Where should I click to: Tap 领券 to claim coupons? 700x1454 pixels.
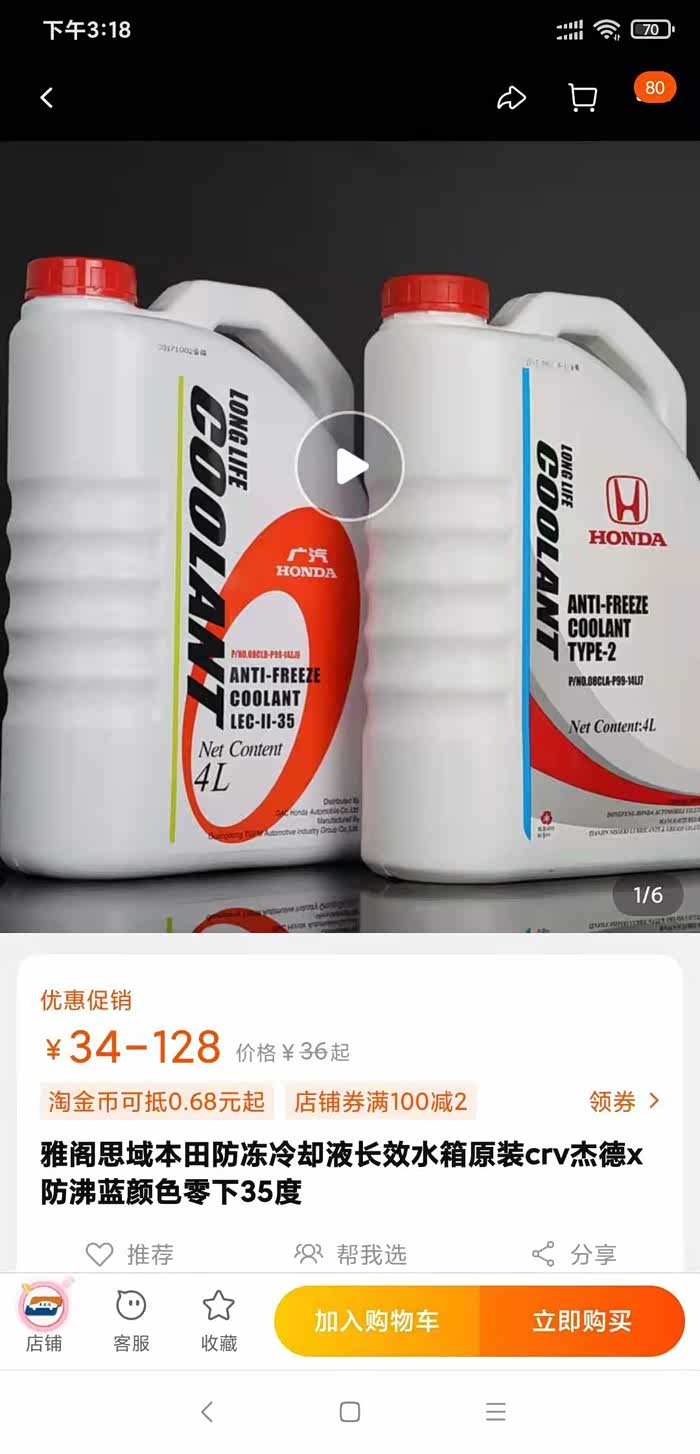[624, 1102]
